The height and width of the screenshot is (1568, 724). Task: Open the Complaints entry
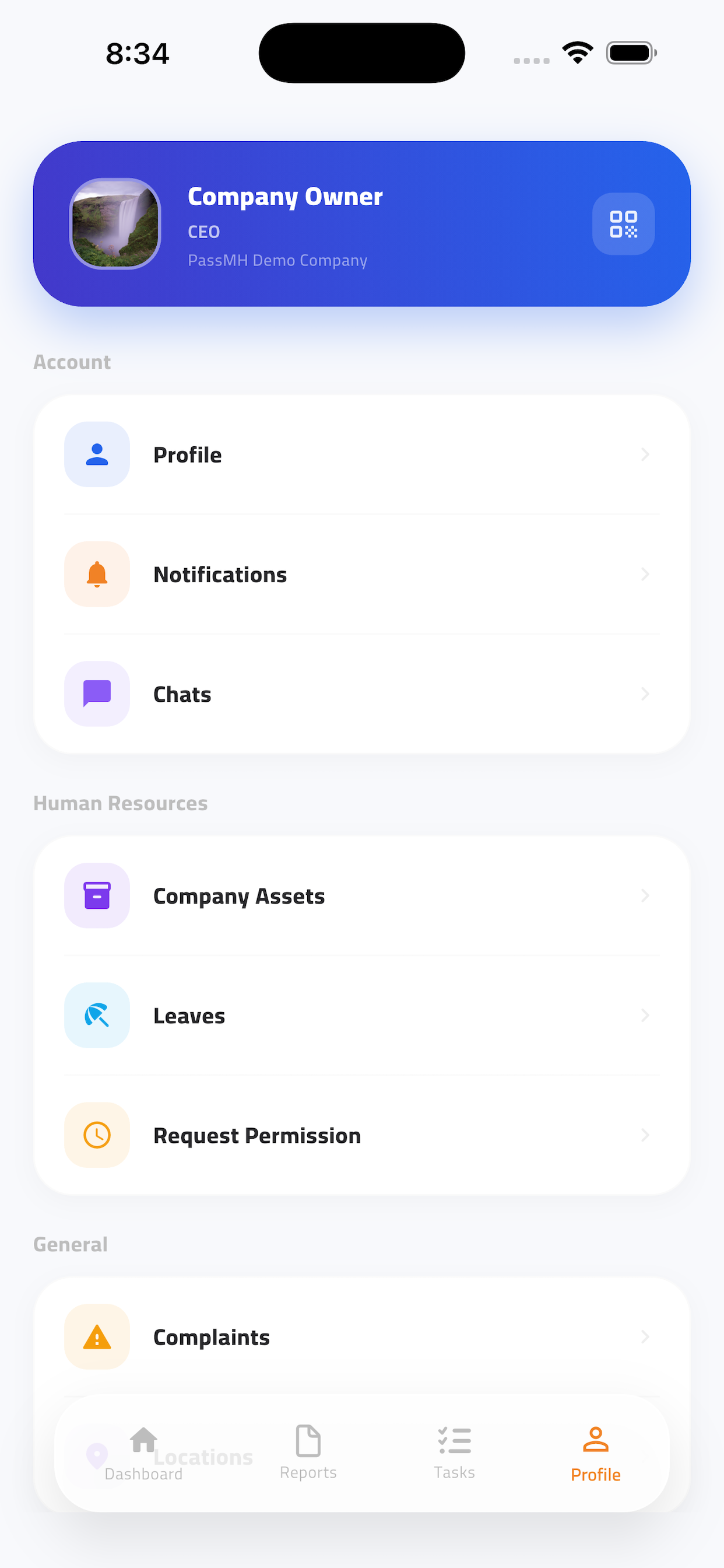coord(361,1336)
